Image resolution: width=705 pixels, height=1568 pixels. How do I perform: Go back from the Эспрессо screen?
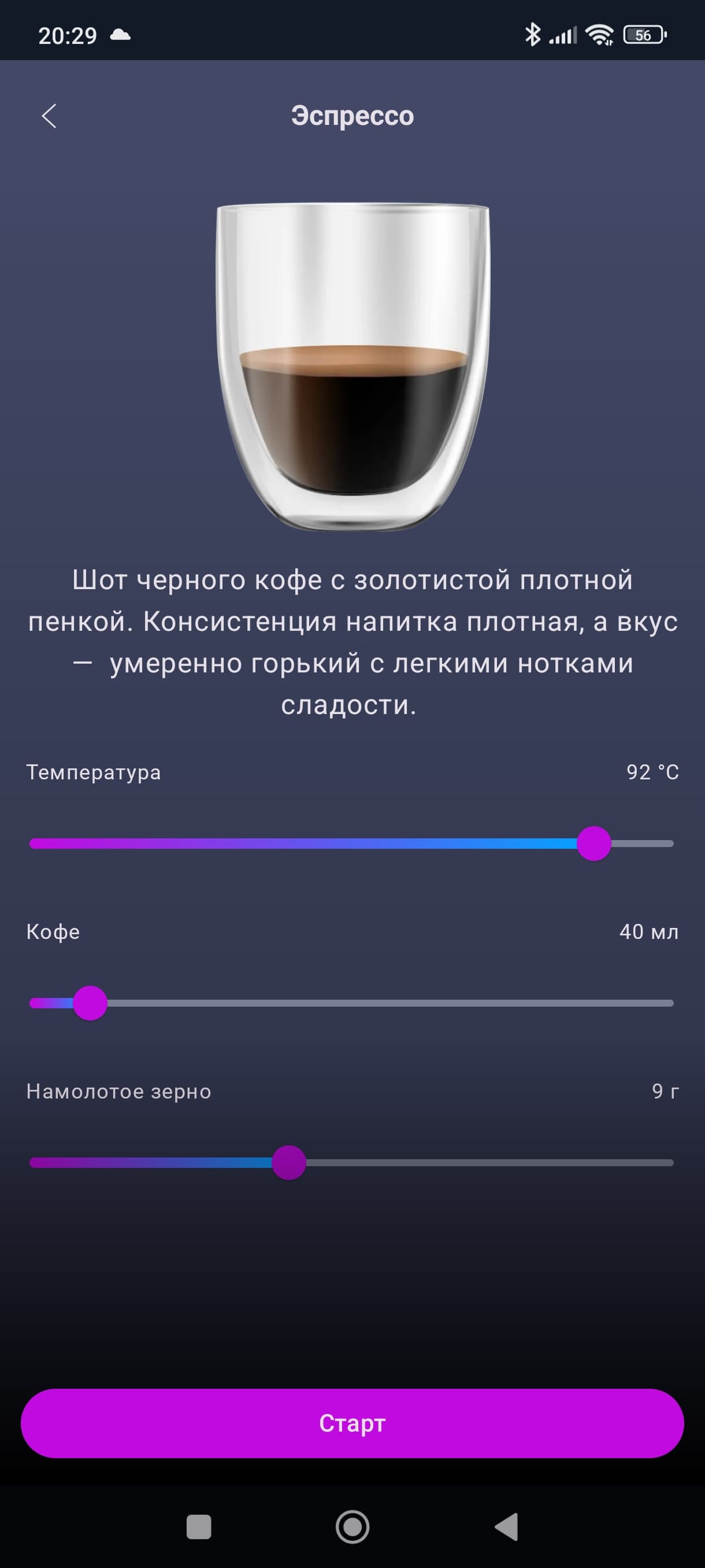[49, 116]
